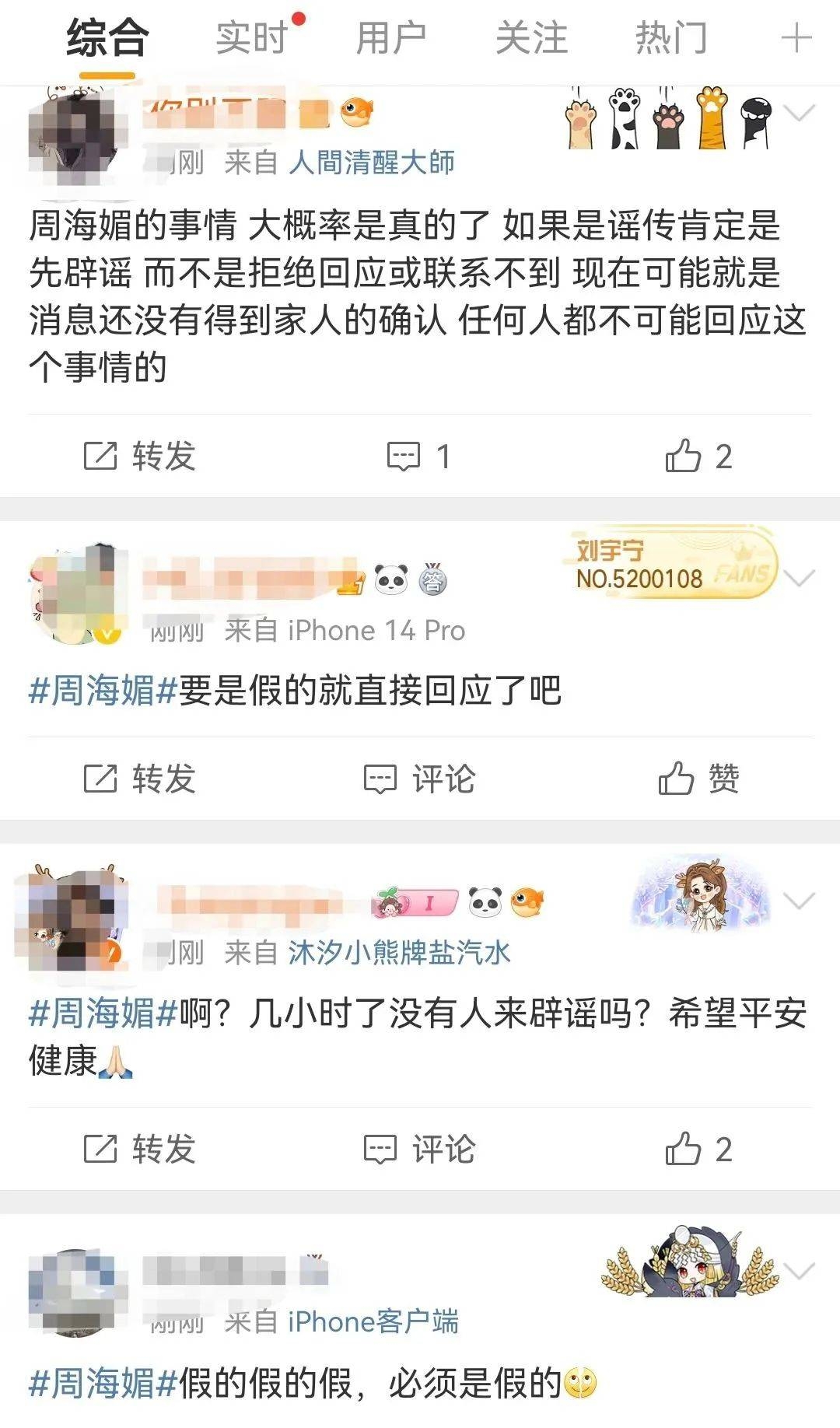840x1428 pixels.
Task: Open the 人間清醒大師 source link
Action: point(371,163)
